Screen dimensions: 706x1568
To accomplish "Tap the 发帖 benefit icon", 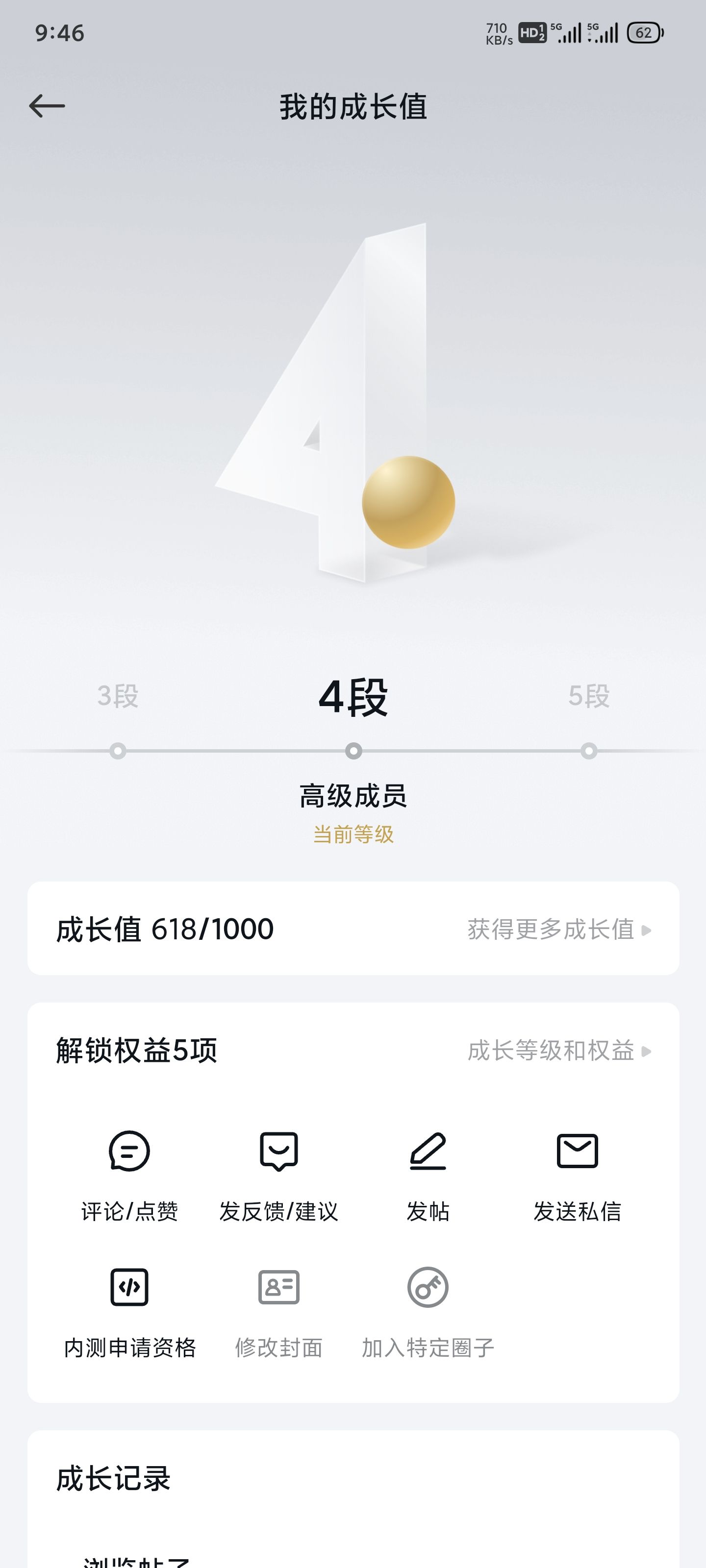I will [x=428, y=1151].
